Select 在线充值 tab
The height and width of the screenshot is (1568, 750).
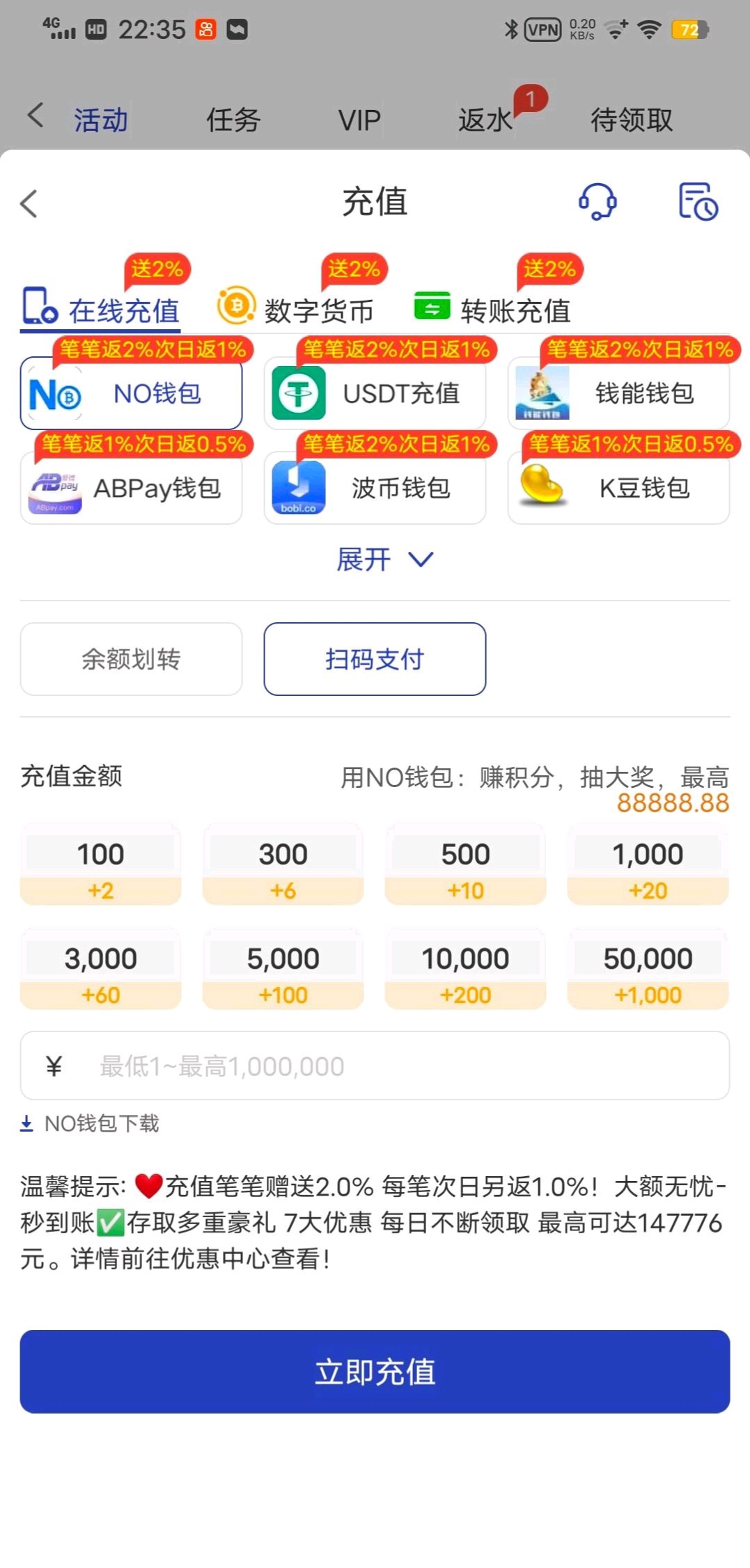[x=102, y=309]
